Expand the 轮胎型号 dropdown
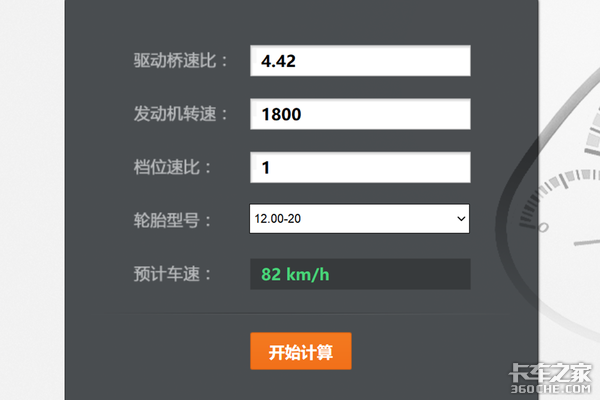 tap(360, 218)
